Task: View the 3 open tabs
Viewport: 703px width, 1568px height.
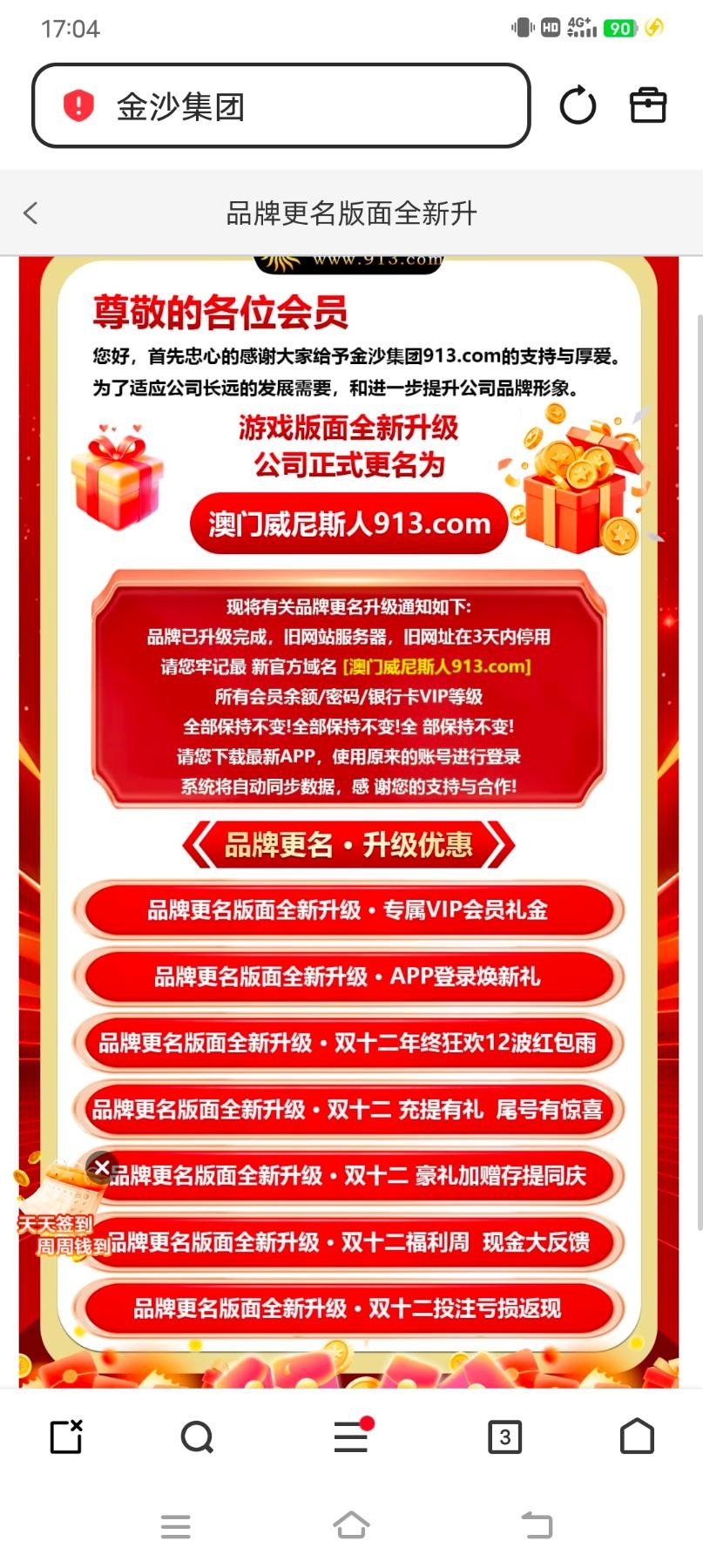Action: [x=504, y=1436]
